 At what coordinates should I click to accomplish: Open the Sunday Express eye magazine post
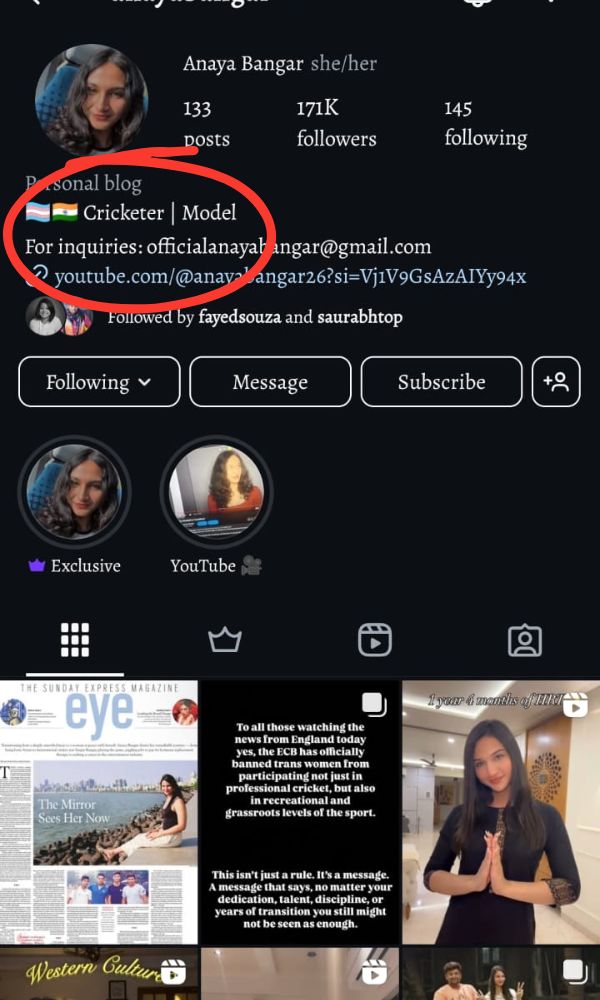click(98, 811)
